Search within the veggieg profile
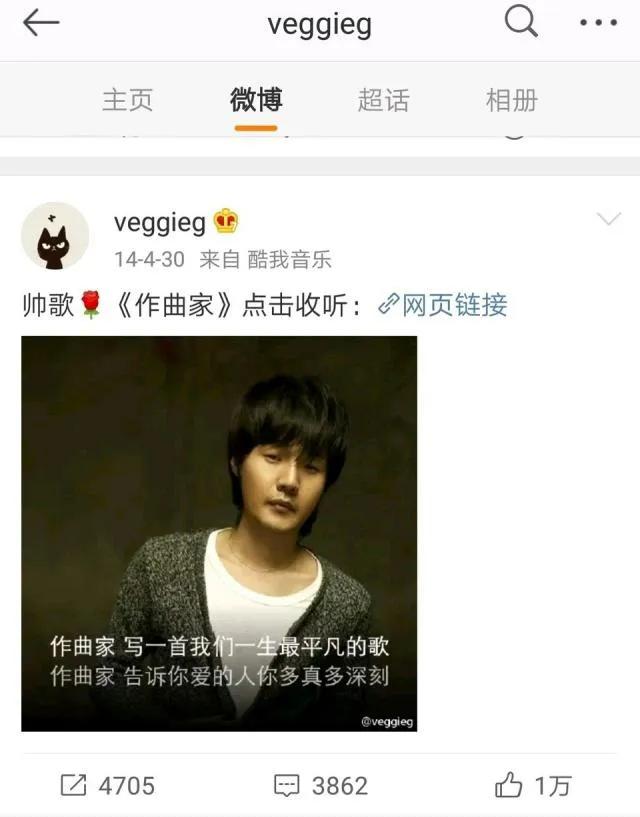This screenshot has width=640, height=817. 521,22
